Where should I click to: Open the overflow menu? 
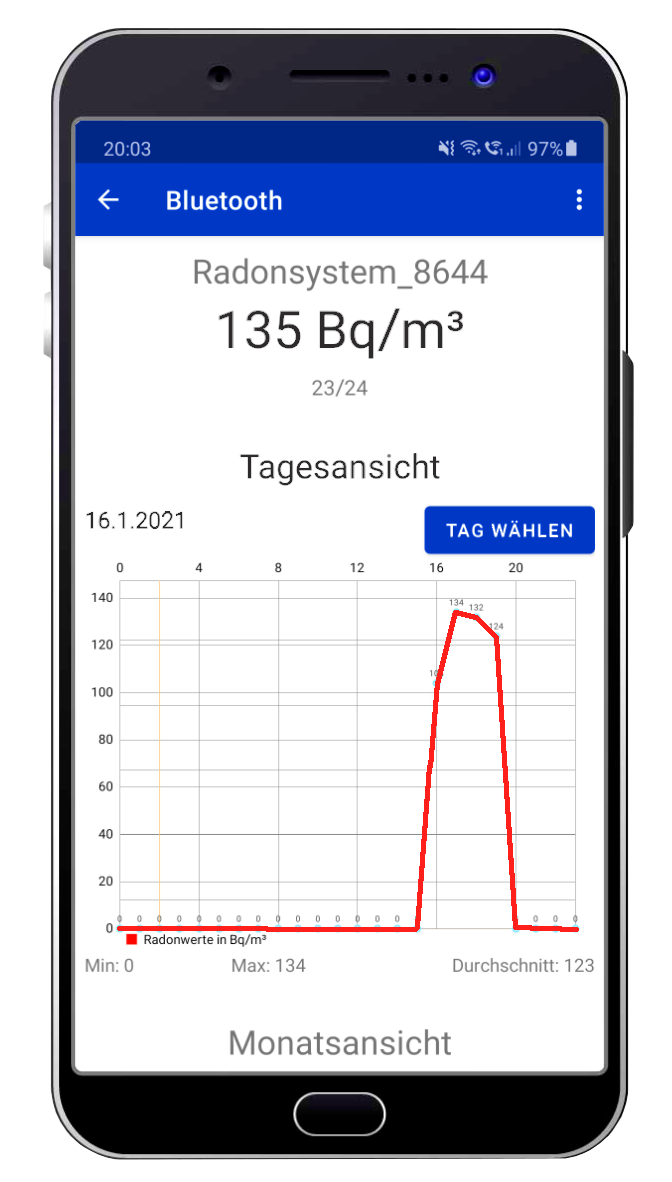578,200
